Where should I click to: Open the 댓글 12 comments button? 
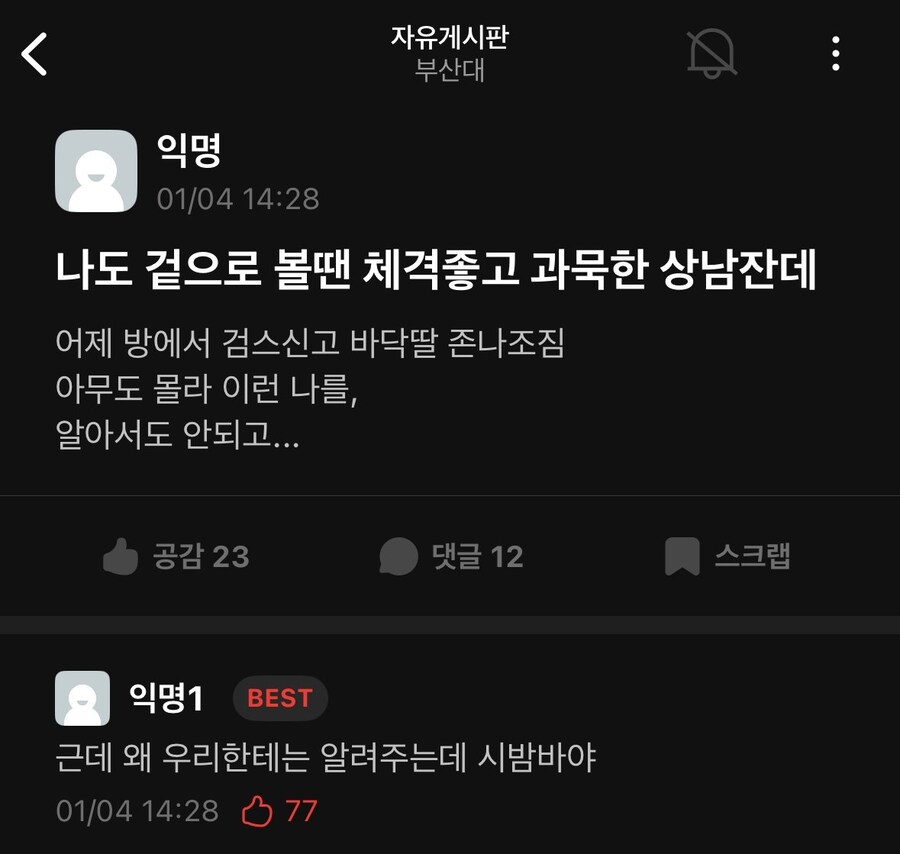451,556
